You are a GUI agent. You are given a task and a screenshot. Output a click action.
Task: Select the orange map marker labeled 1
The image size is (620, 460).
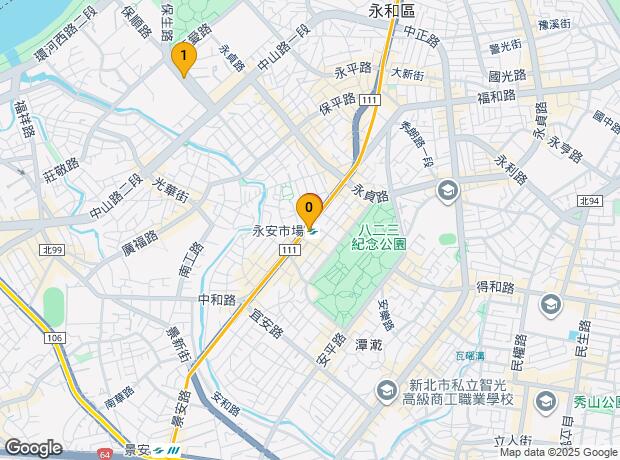tap(183, 59)
